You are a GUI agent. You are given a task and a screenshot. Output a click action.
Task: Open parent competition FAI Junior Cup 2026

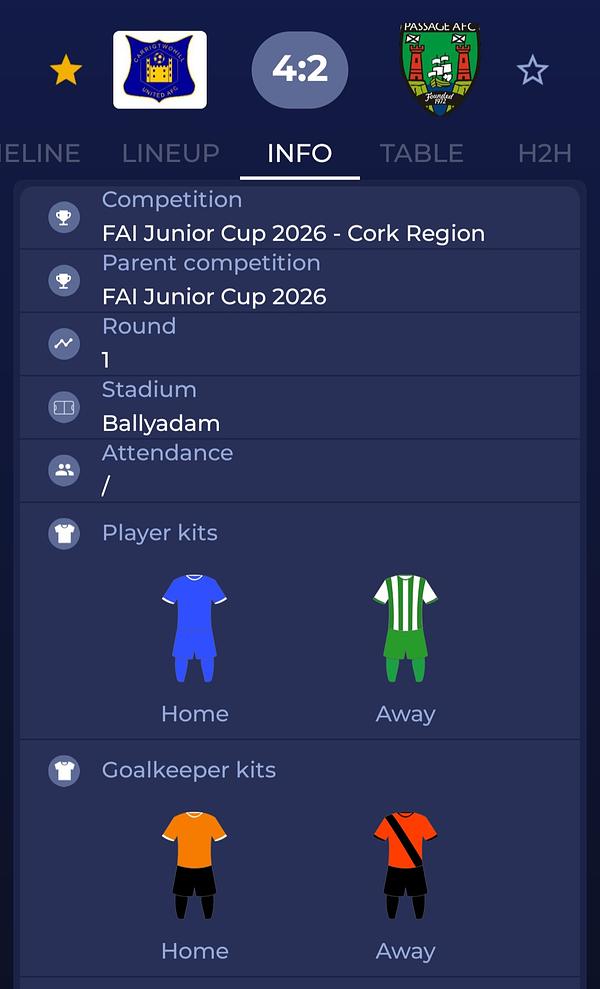click(214, 296)
